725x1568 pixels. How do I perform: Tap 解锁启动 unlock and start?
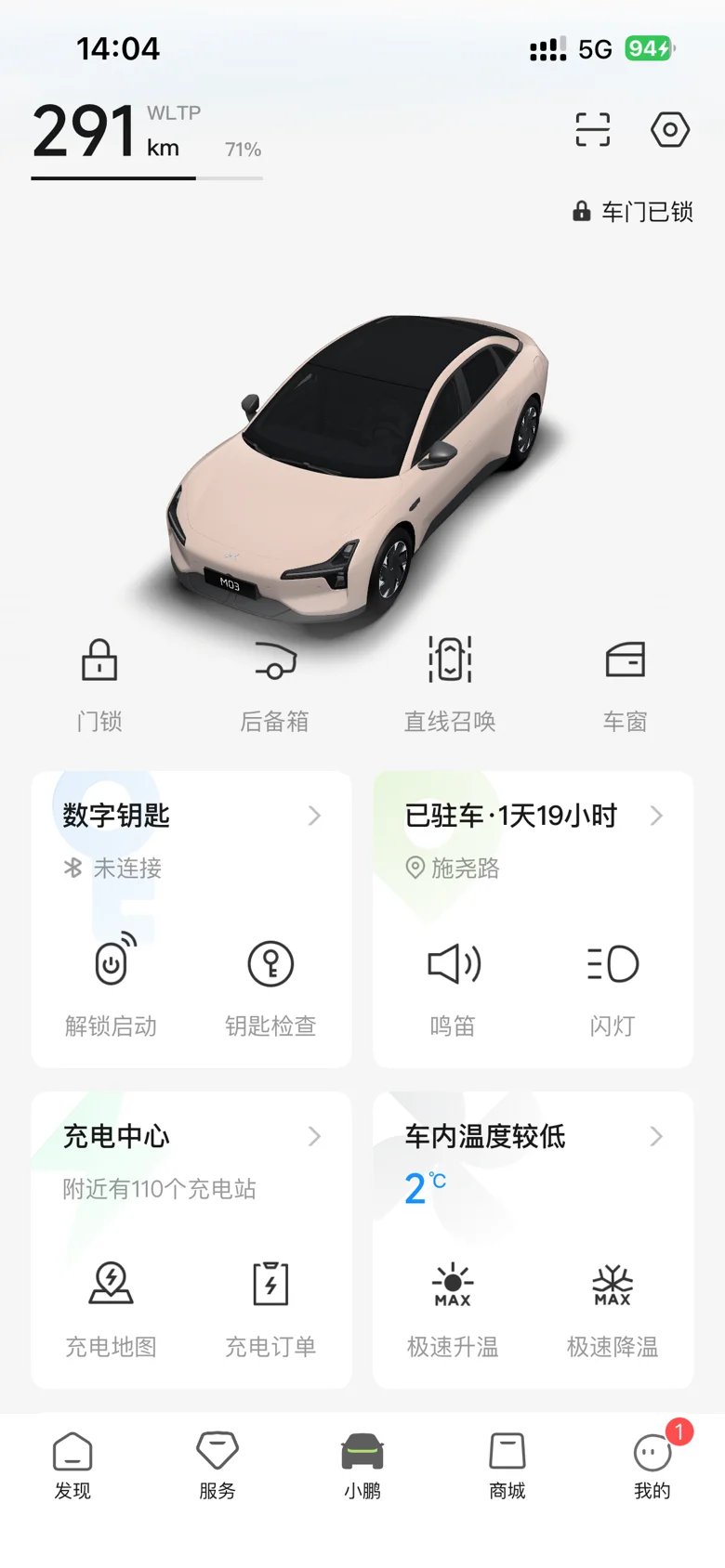pyautogui.click(x=111, y=987)
